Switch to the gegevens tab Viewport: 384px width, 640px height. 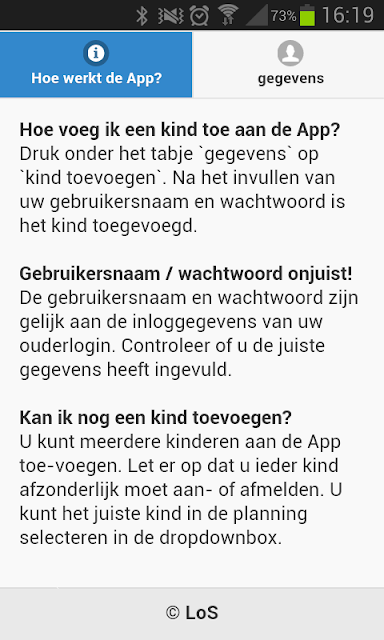(x=288, y=64)
